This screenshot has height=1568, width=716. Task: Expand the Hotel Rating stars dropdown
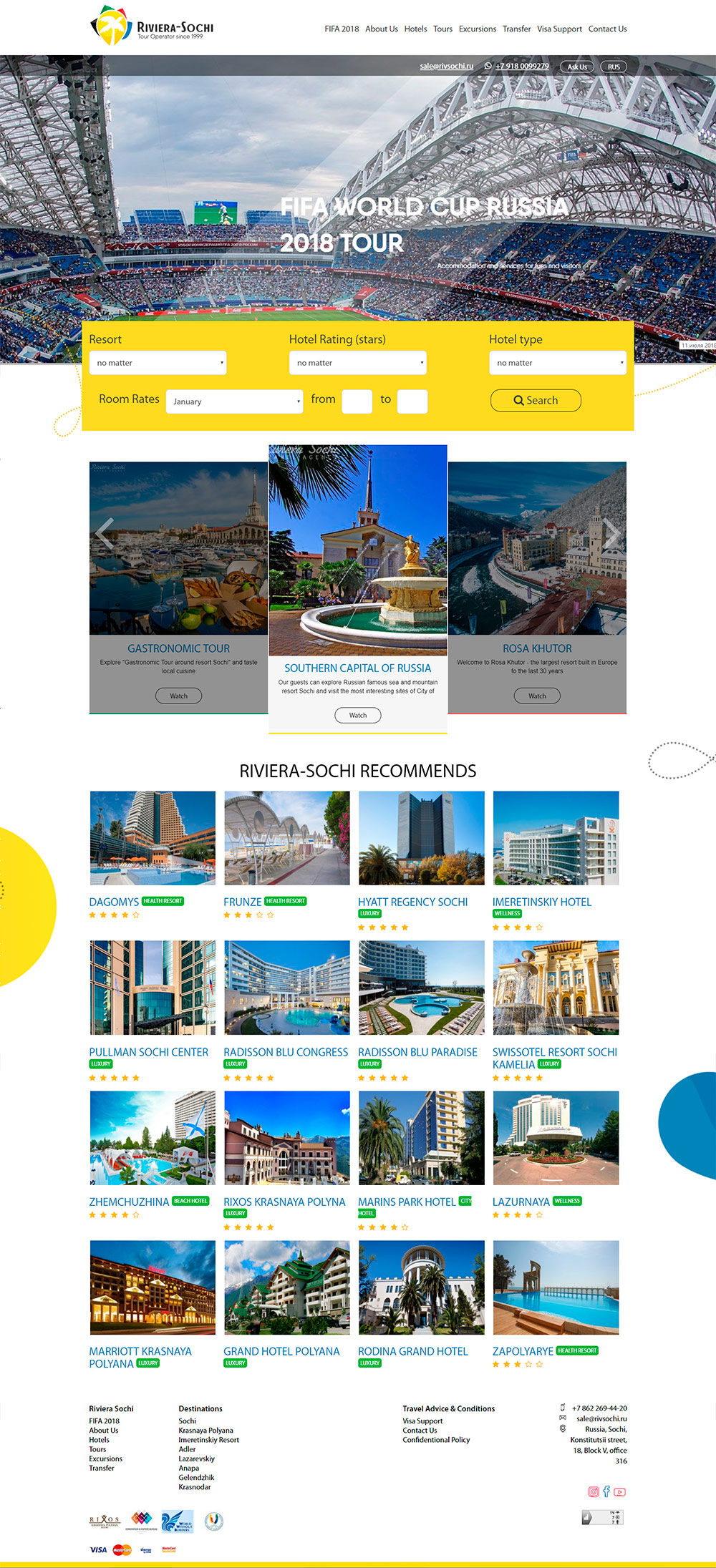[357, 363]
